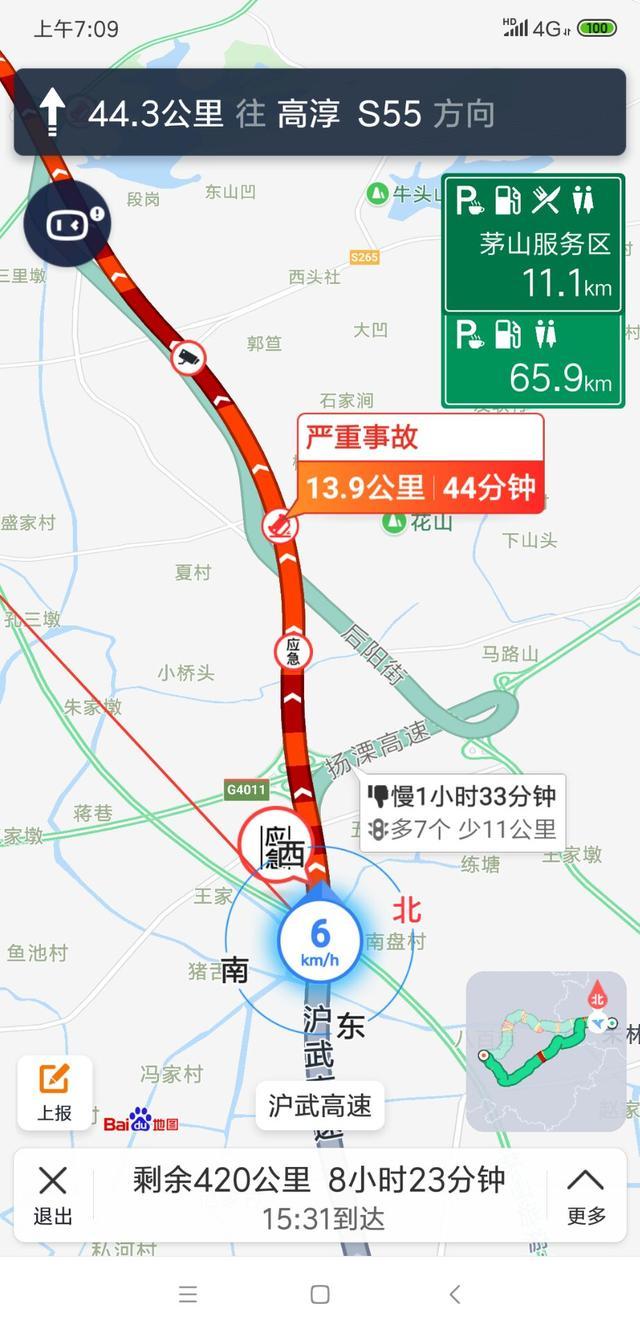Image resolution: width=640 pixels, height=1333 pixels.
Task: Go to the home screen via system home button
Action: tap(320, 1294)
